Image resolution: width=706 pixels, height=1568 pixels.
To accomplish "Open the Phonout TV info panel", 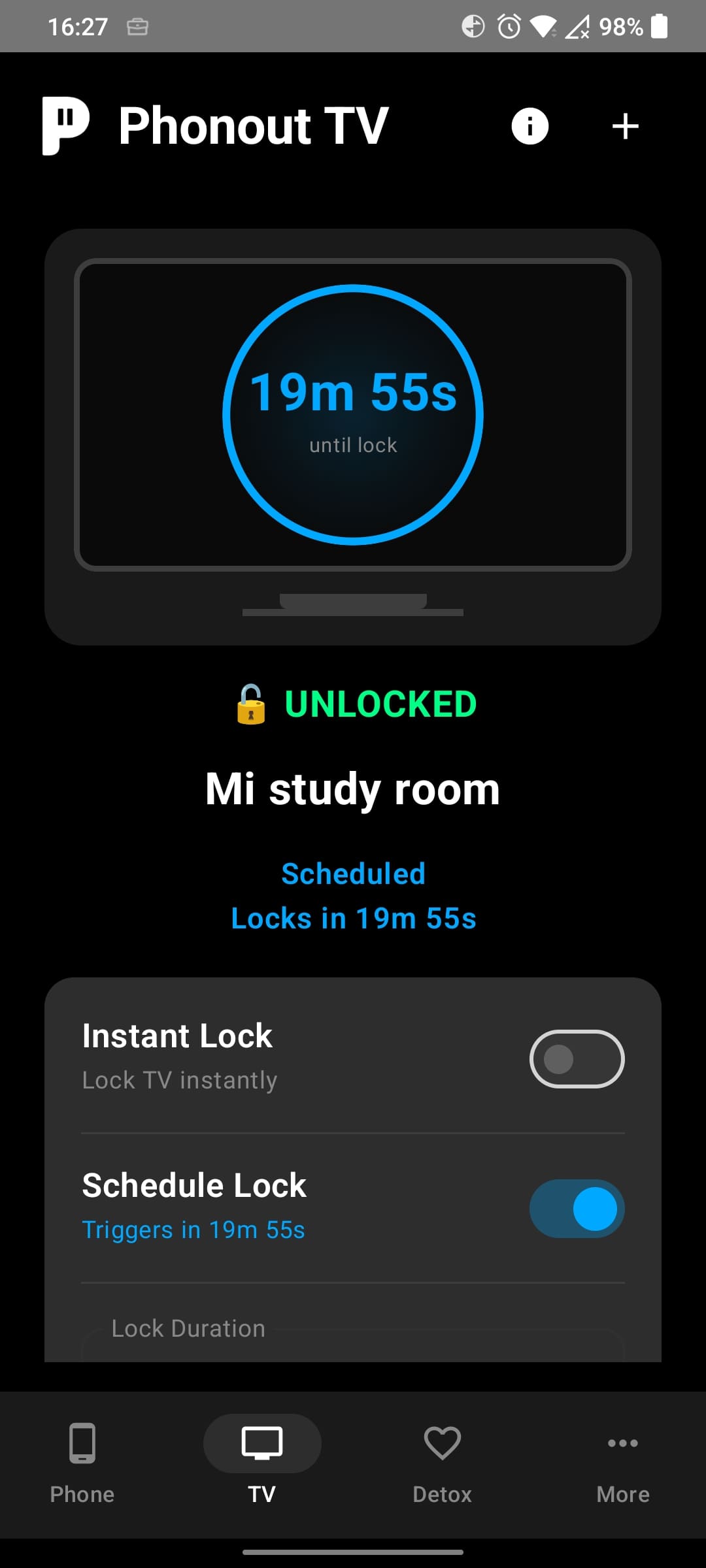I will tap(529, 125).
